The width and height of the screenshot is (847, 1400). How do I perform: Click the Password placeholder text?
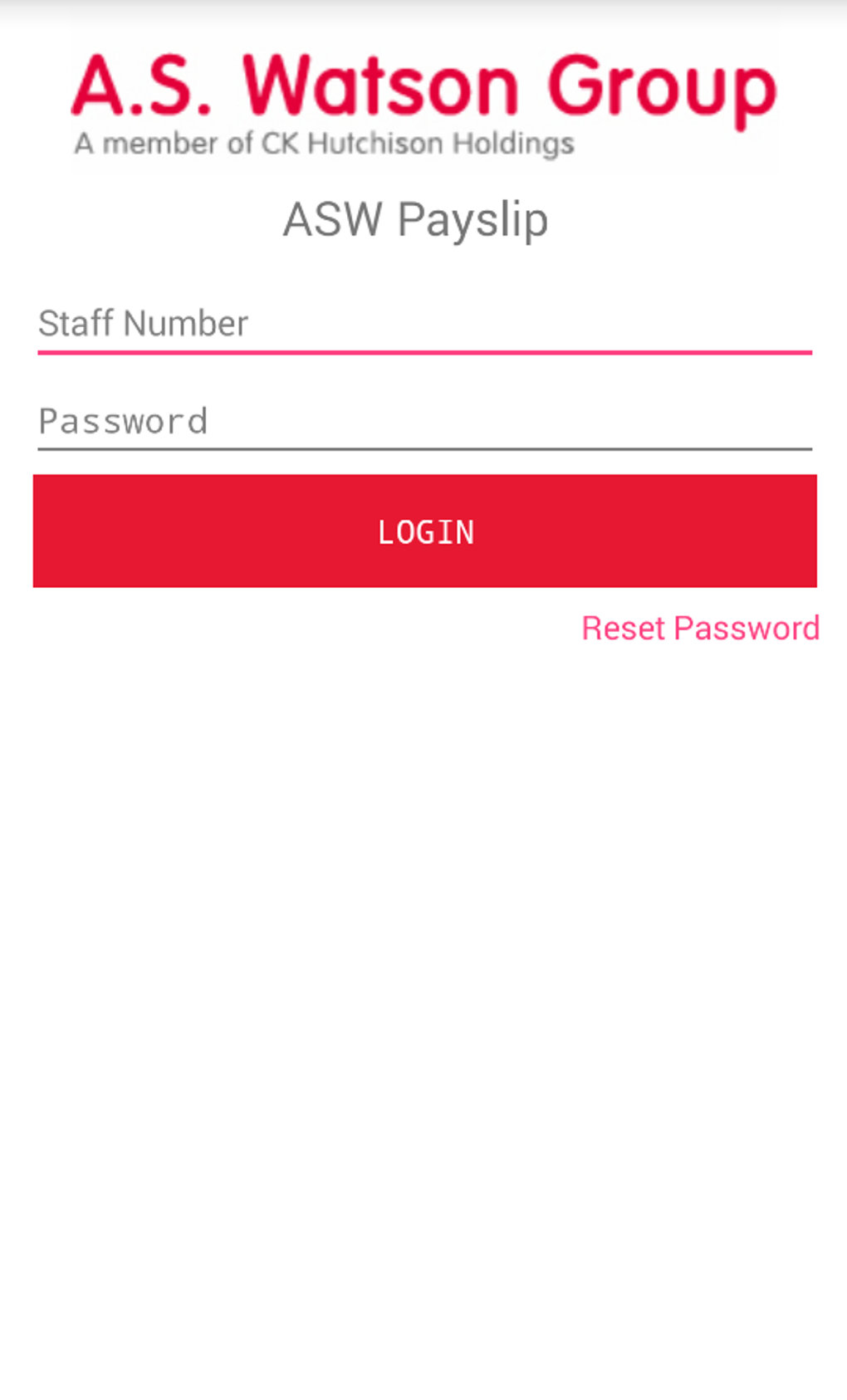[x=123, y=421]
